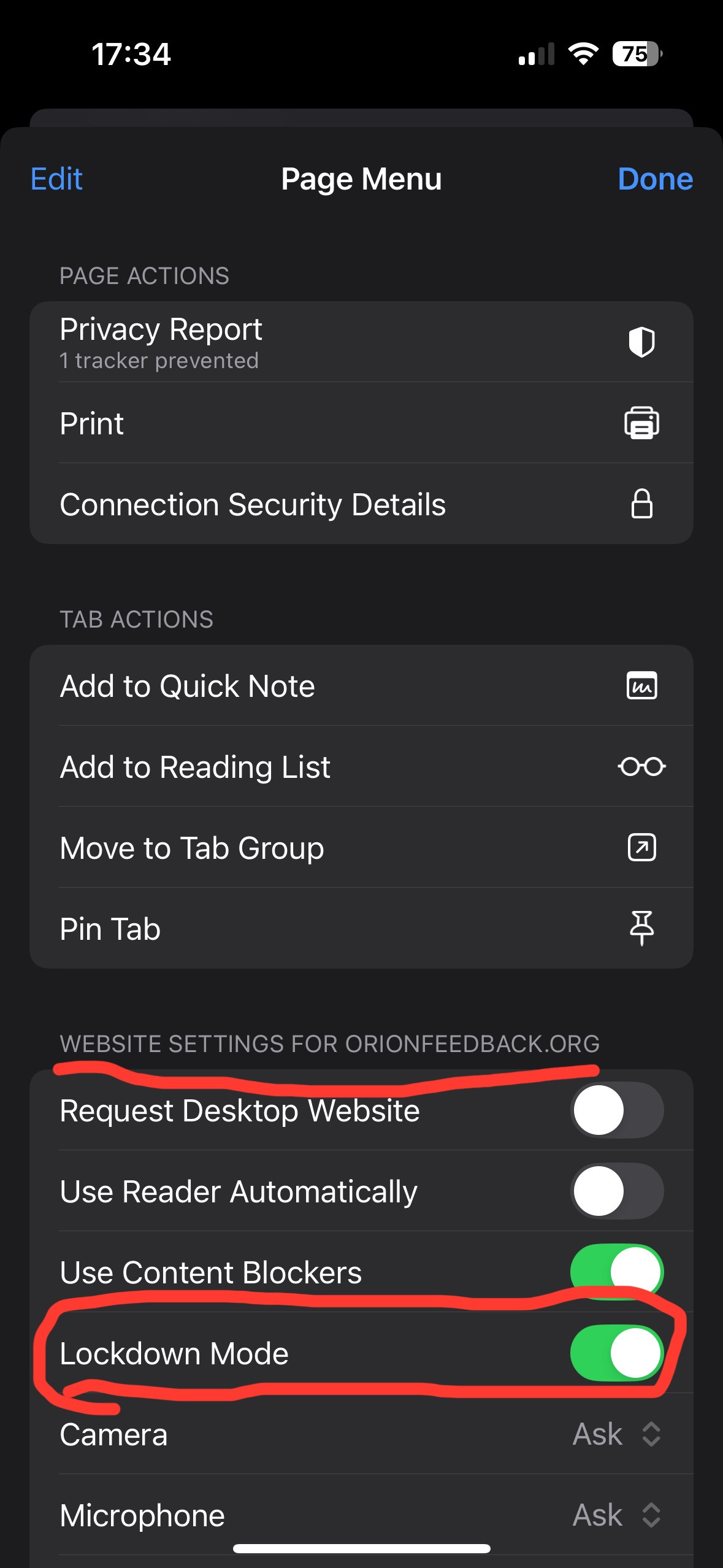Turn on Use Reader Automatically
Screen dimensions: 723x1568
[616, 1191]
